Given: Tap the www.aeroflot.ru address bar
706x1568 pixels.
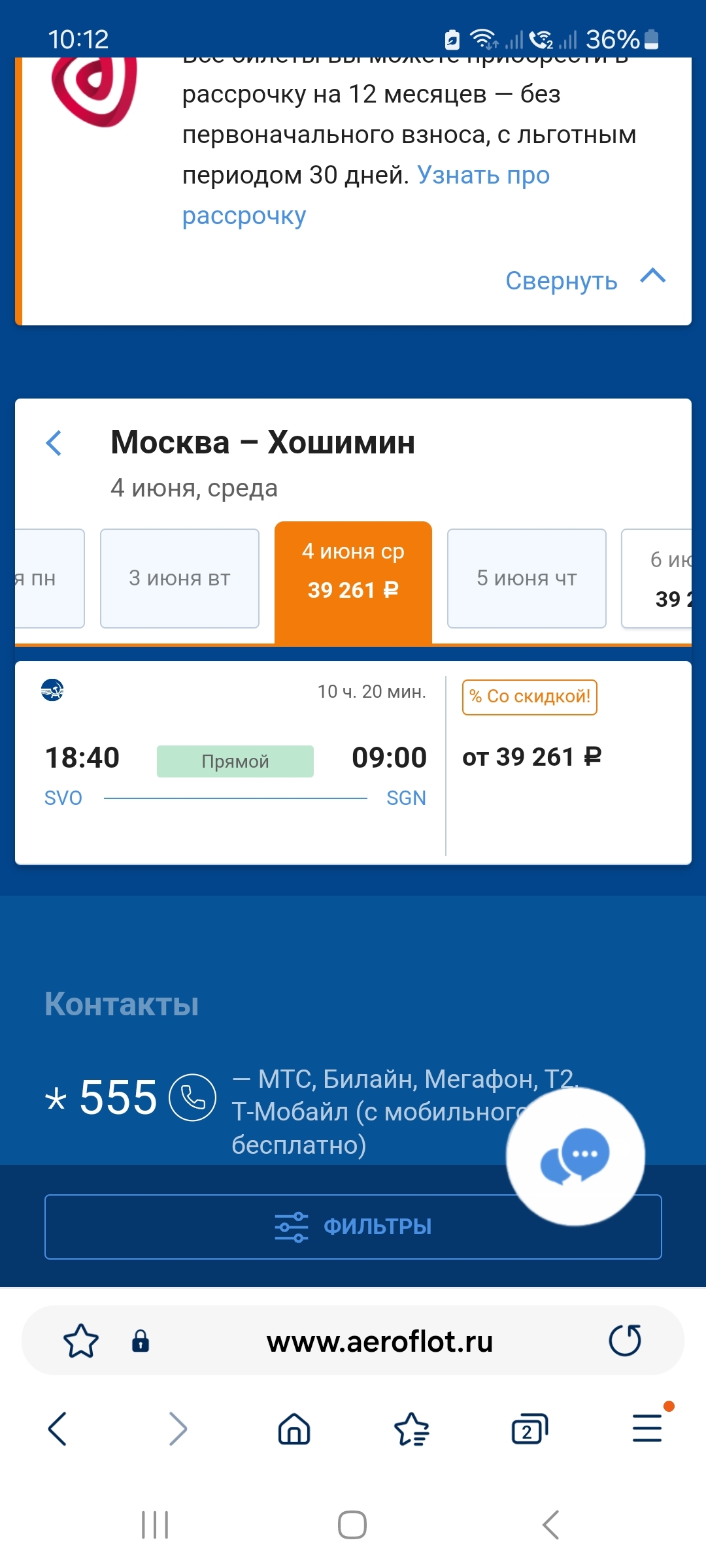Looking at the screenshot, I should tap(379, 1341).
